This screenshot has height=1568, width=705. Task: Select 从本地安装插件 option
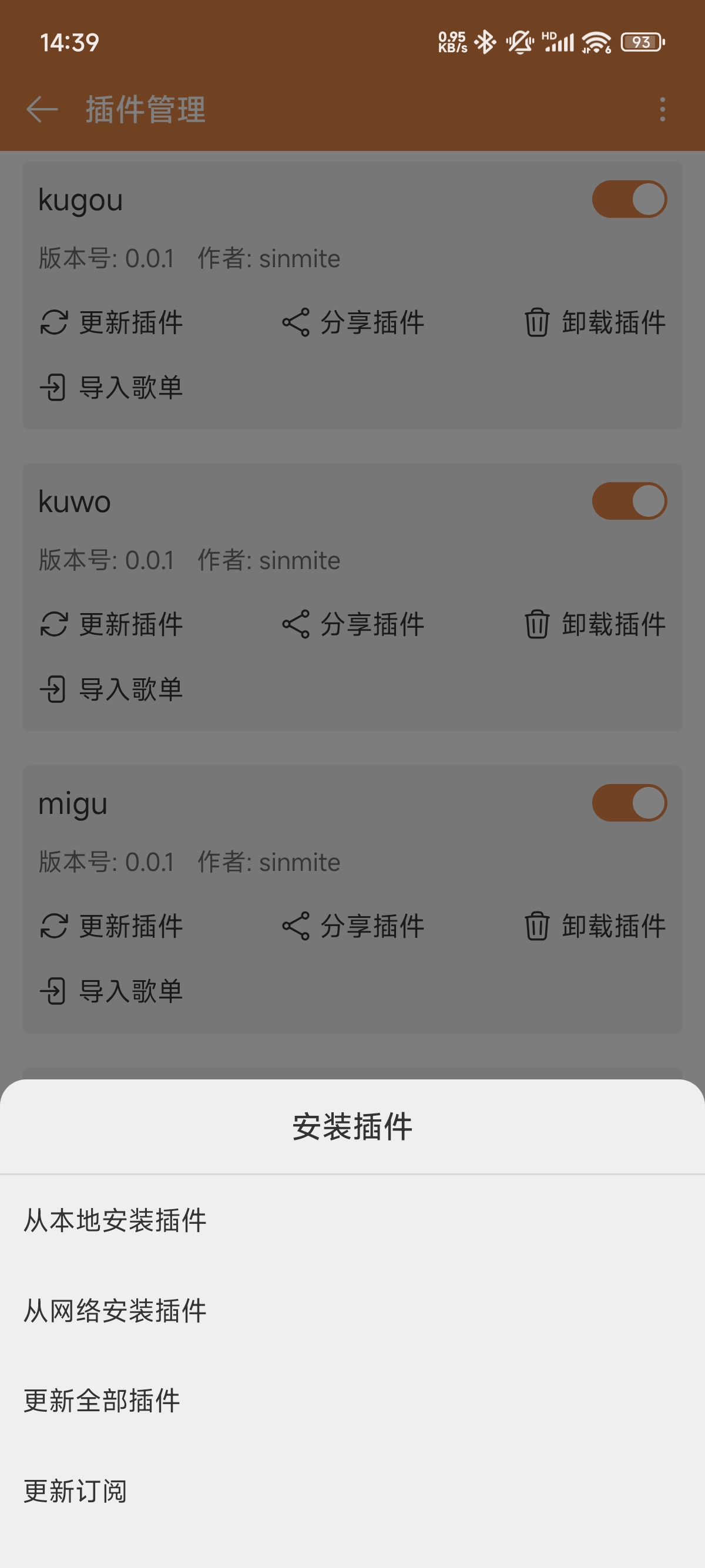115,1221
